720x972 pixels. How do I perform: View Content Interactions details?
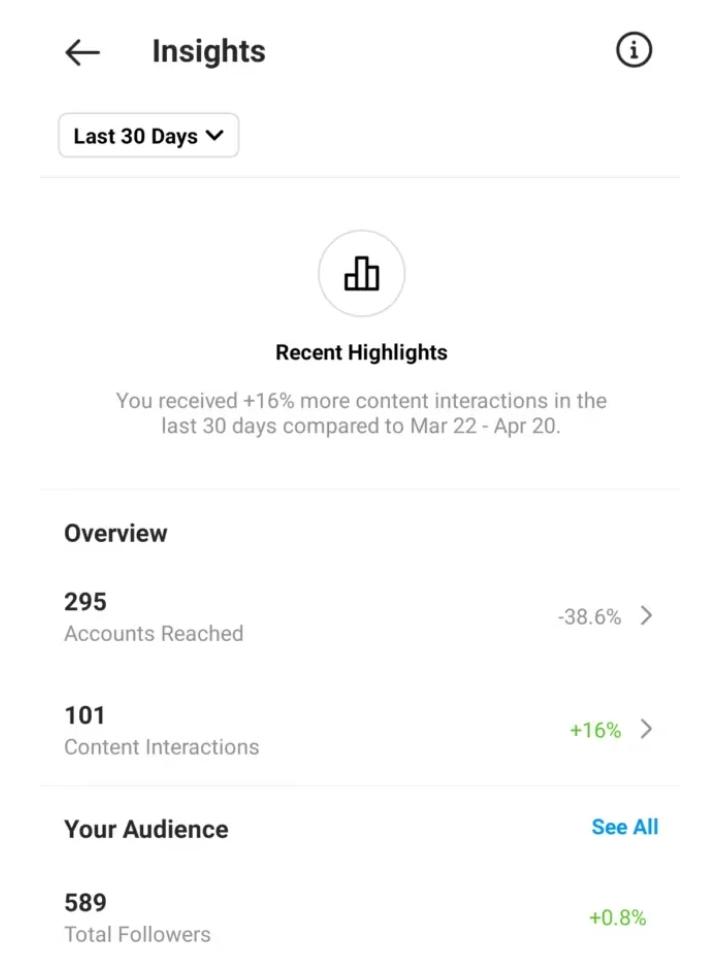[x=645, y=729]
